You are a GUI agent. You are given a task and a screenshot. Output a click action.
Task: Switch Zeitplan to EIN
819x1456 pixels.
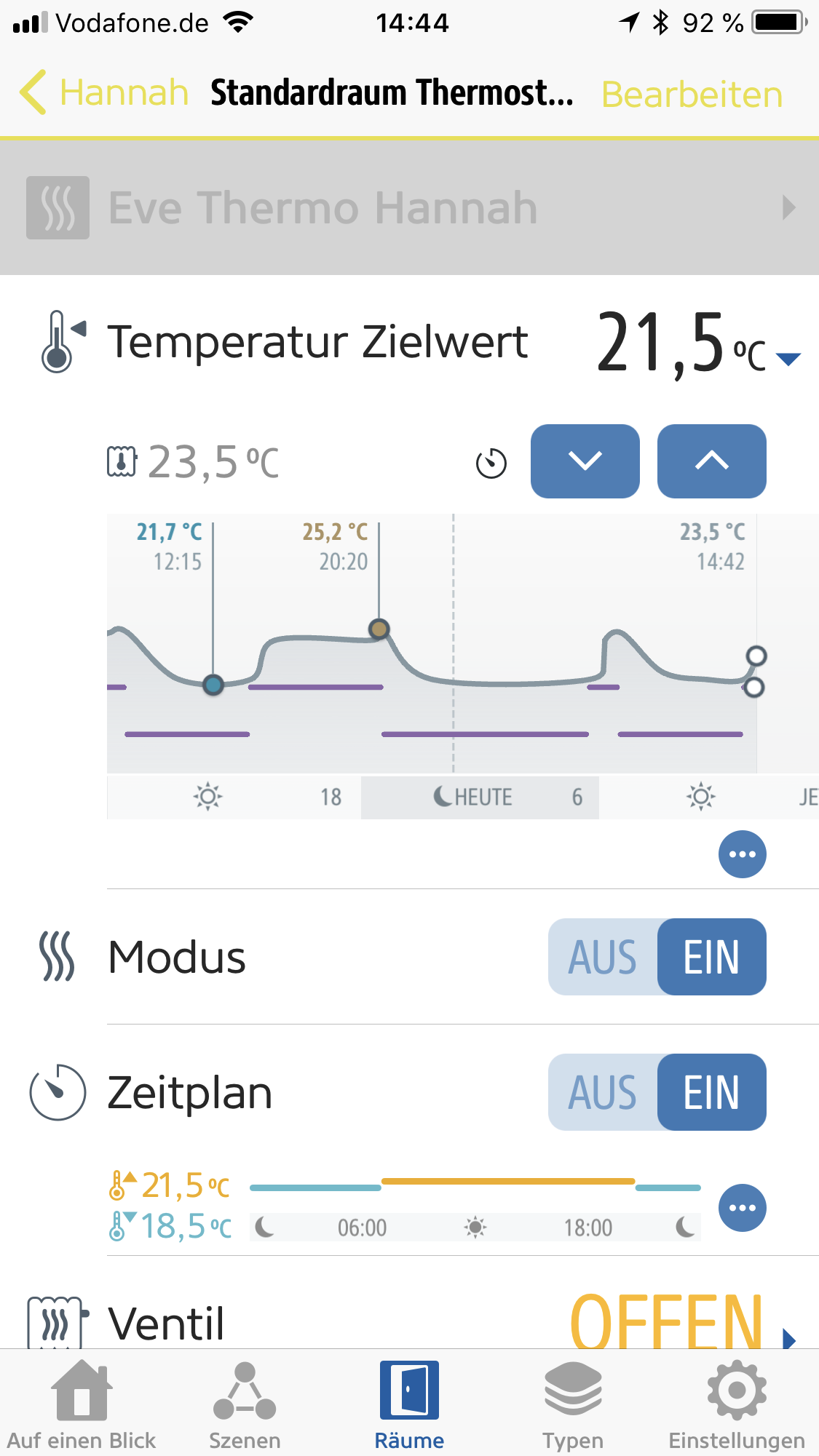coord(711,1092)
